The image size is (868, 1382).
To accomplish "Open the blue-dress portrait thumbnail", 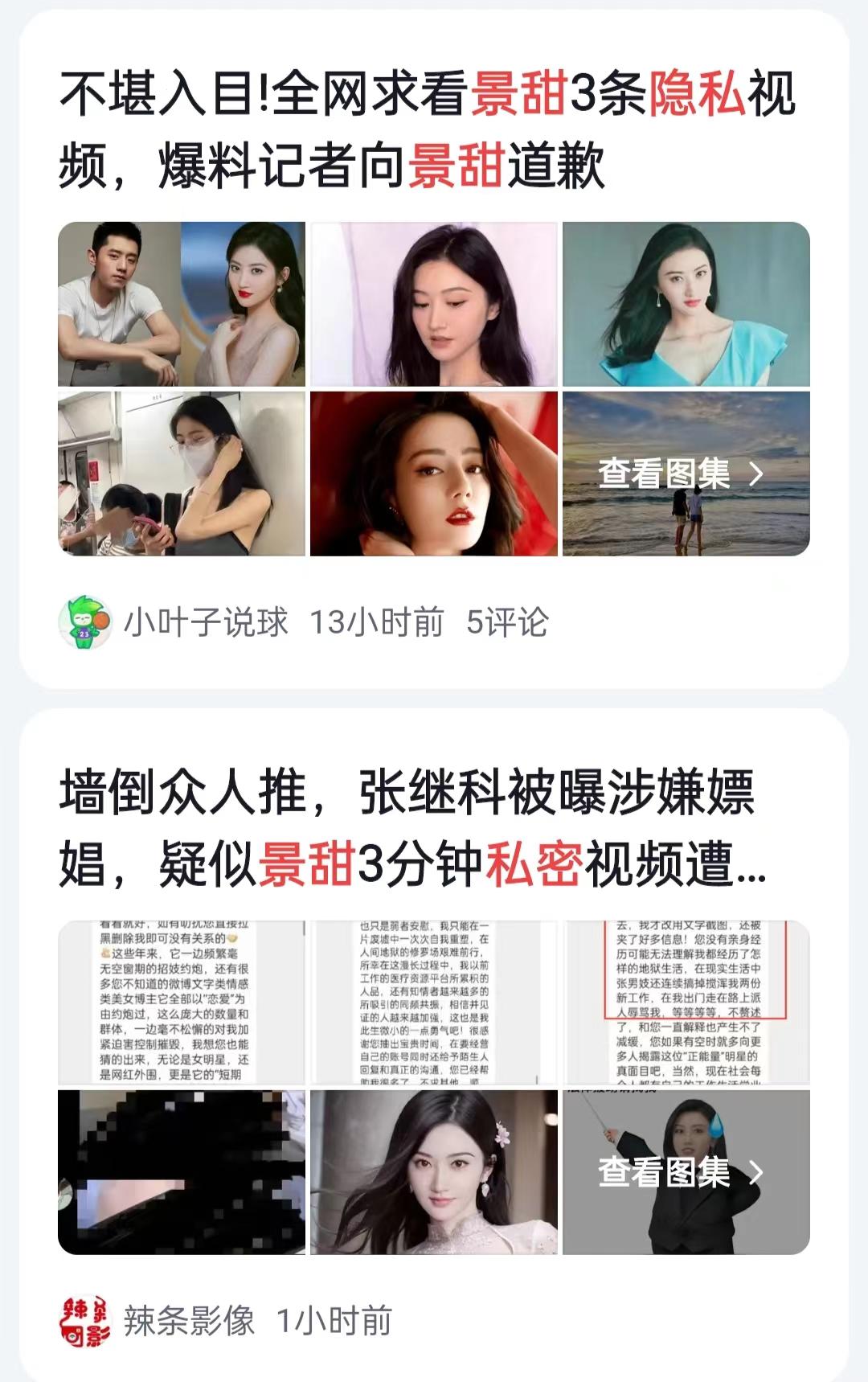I will (x=684, y=306).
